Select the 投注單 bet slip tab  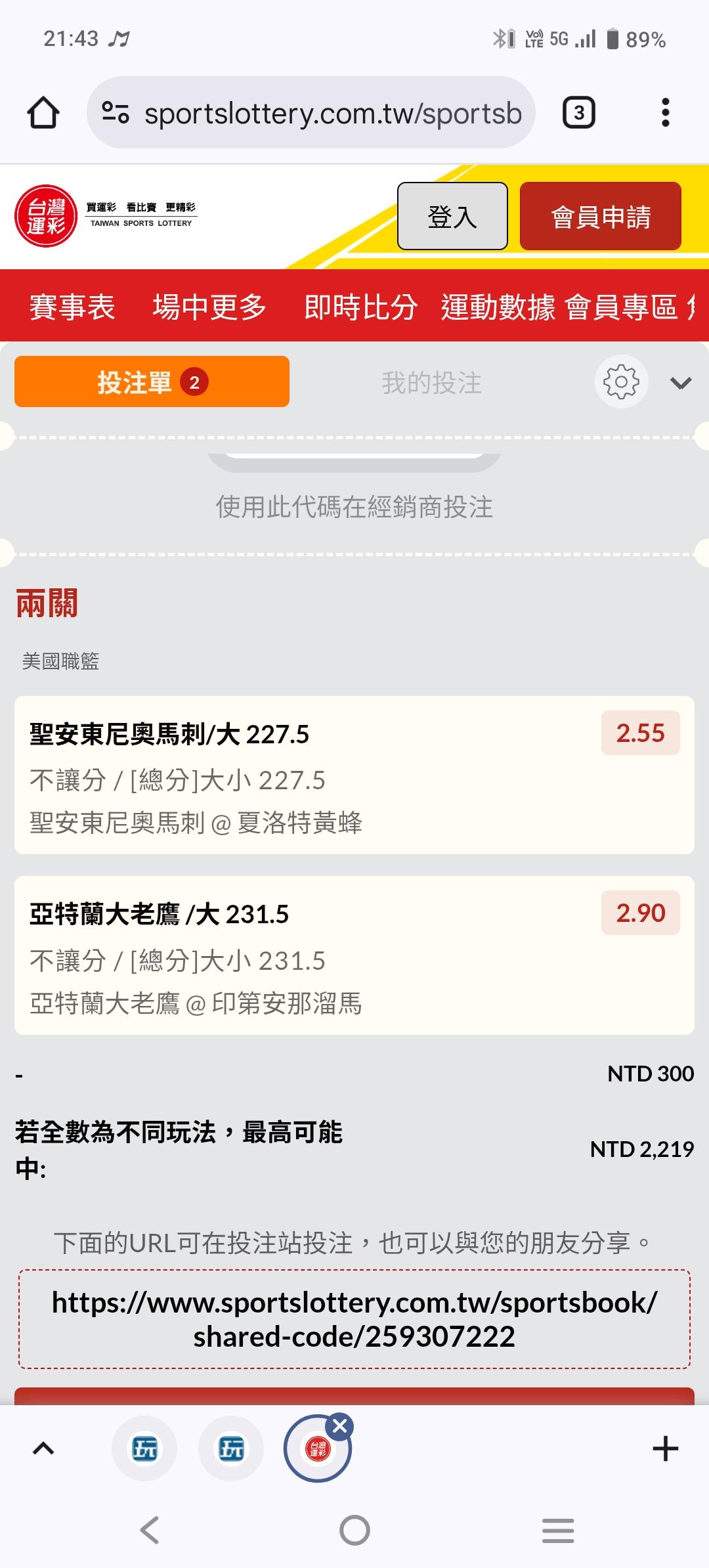coord(152,381)
